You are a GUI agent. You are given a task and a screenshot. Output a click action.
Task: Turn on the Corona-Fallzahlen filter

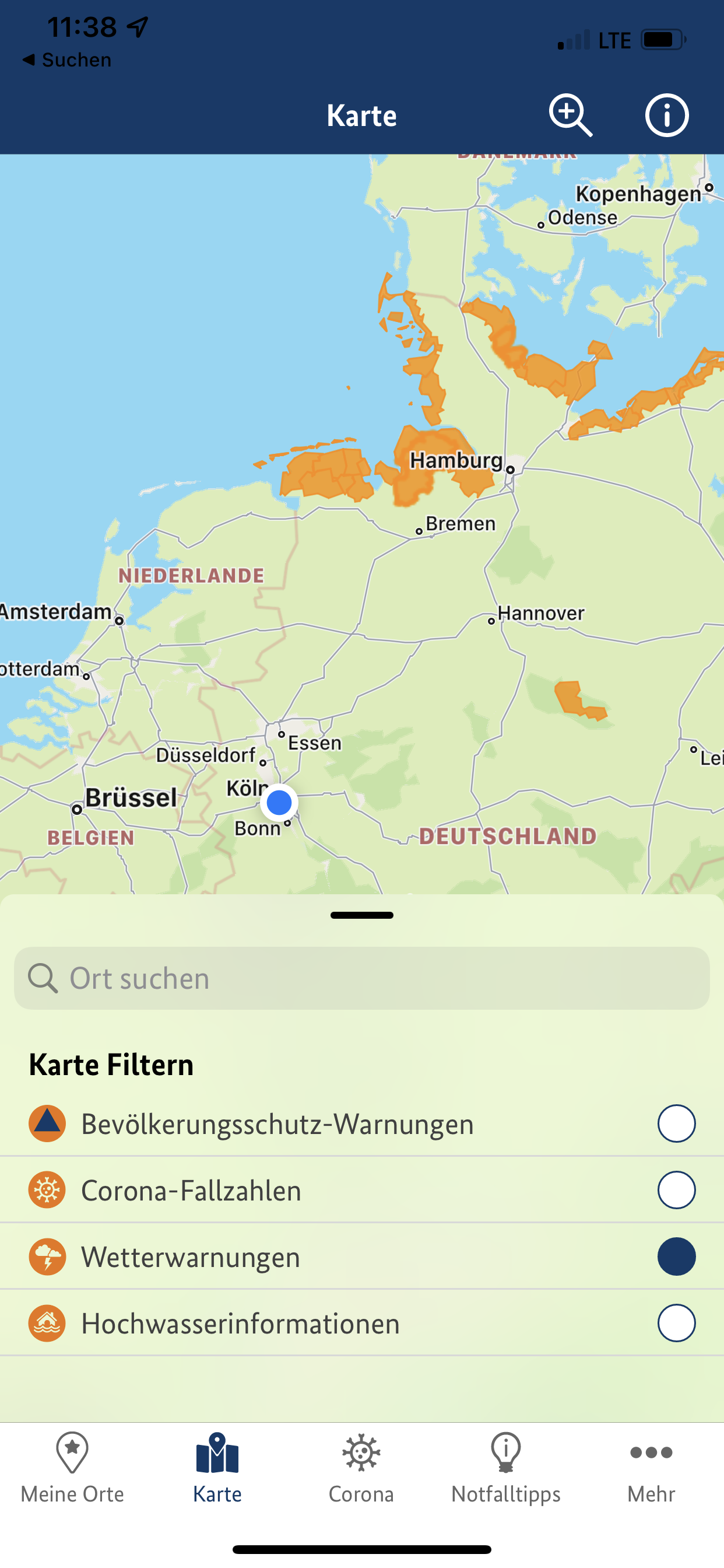point(676,1189)
